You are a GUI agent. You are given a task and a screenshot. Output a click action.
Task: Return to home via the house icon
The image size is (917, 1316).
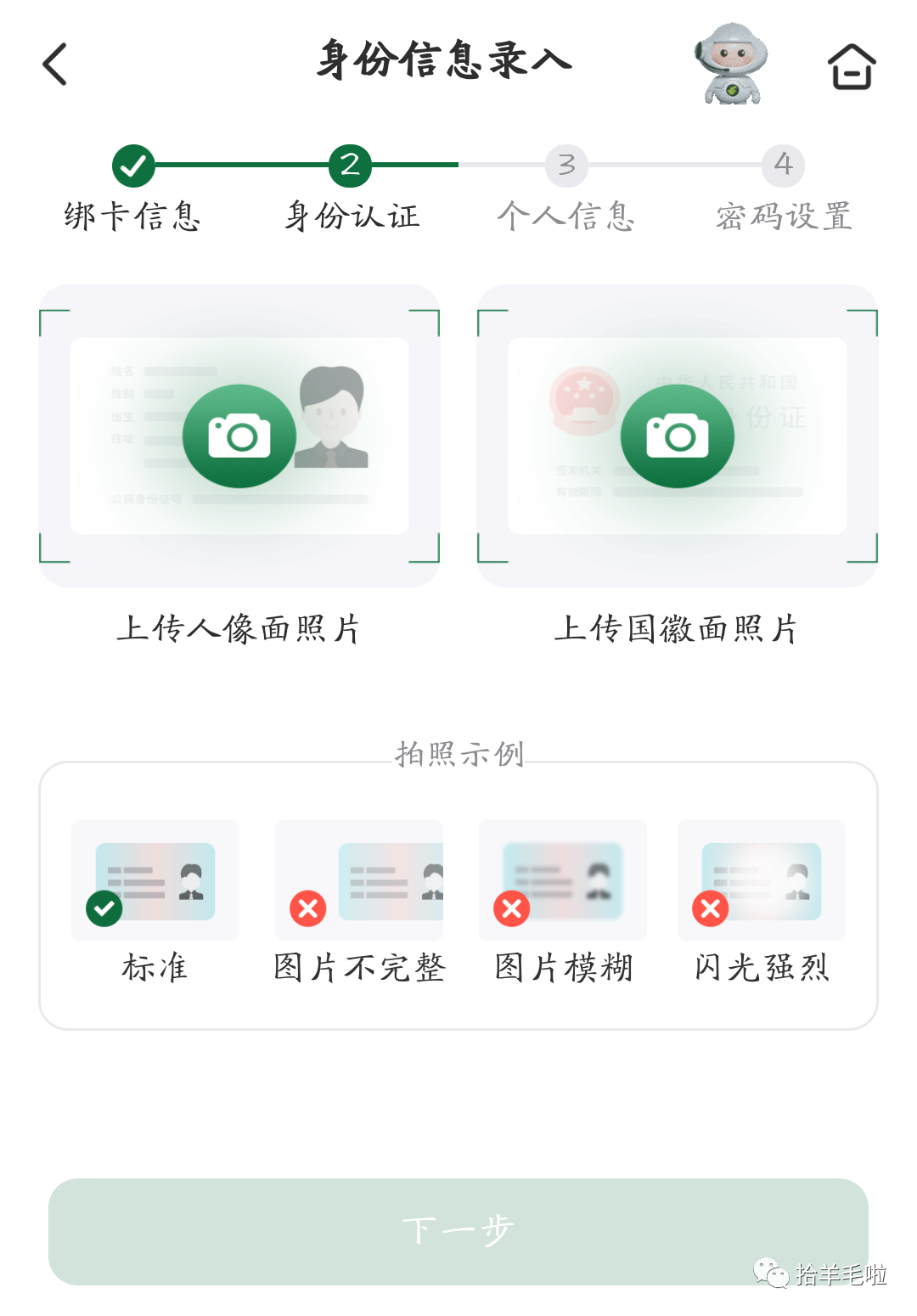coord(852,66)
